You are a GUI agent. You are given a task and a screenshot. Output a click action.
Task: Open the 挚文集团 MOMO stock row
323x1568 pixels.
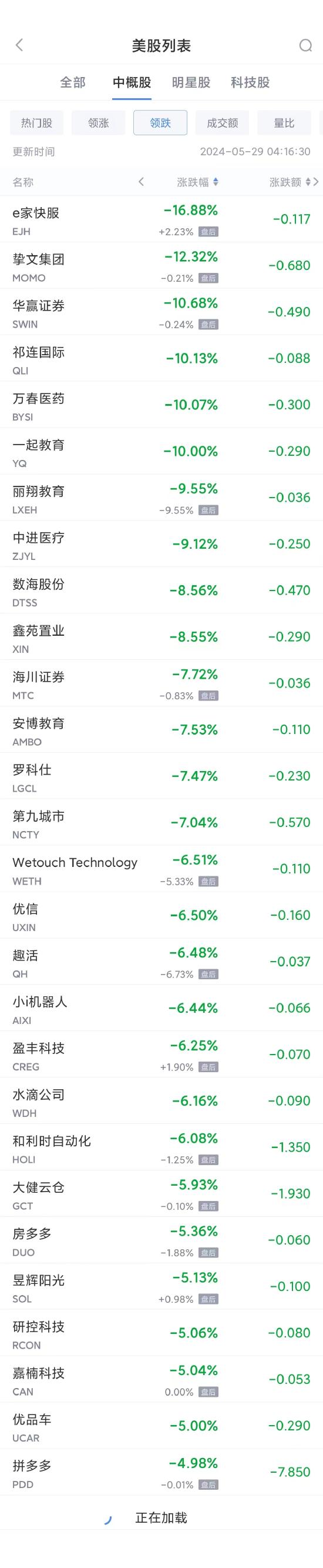coord(161,265)
